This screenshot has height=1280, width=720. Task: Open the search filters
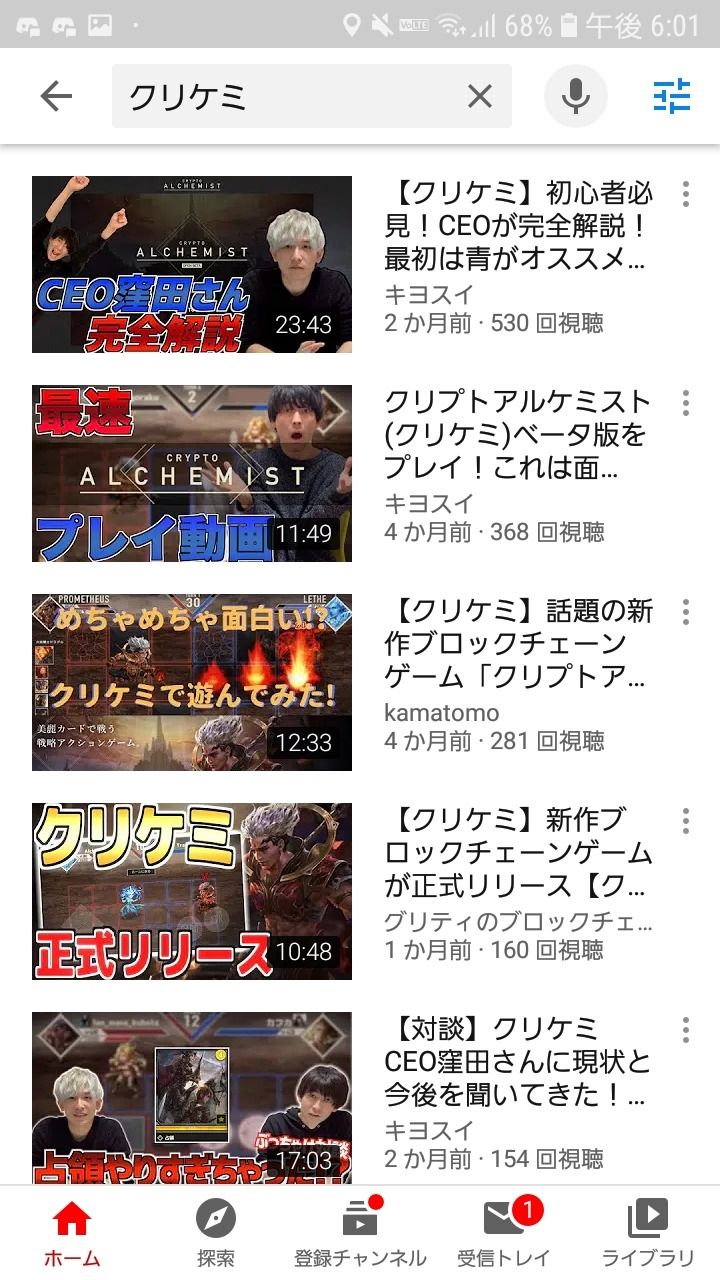672,96
